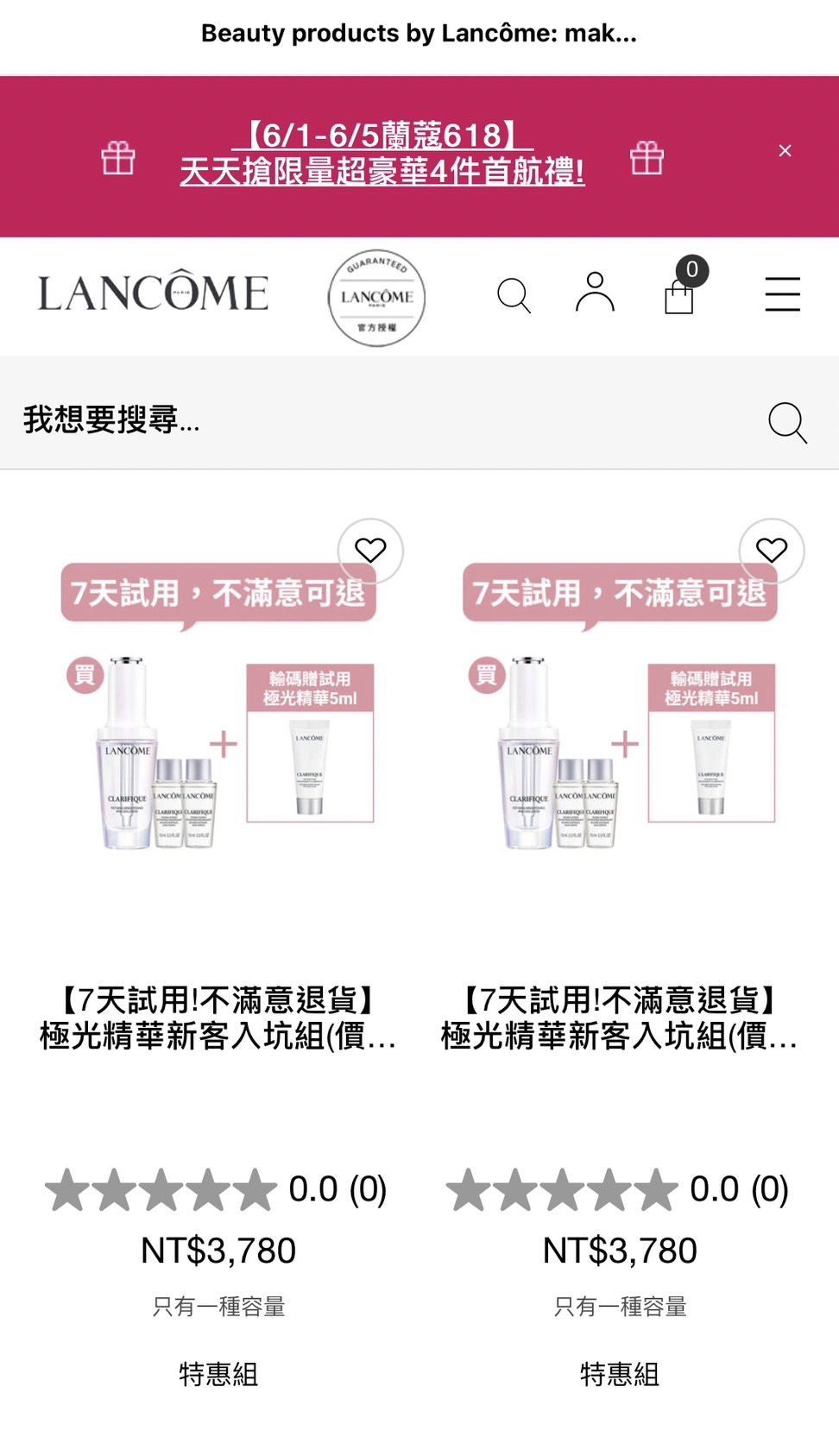Add the left product to the wishlist
839x1456 pixels.
pyautogui.click(x=370, y=551)
